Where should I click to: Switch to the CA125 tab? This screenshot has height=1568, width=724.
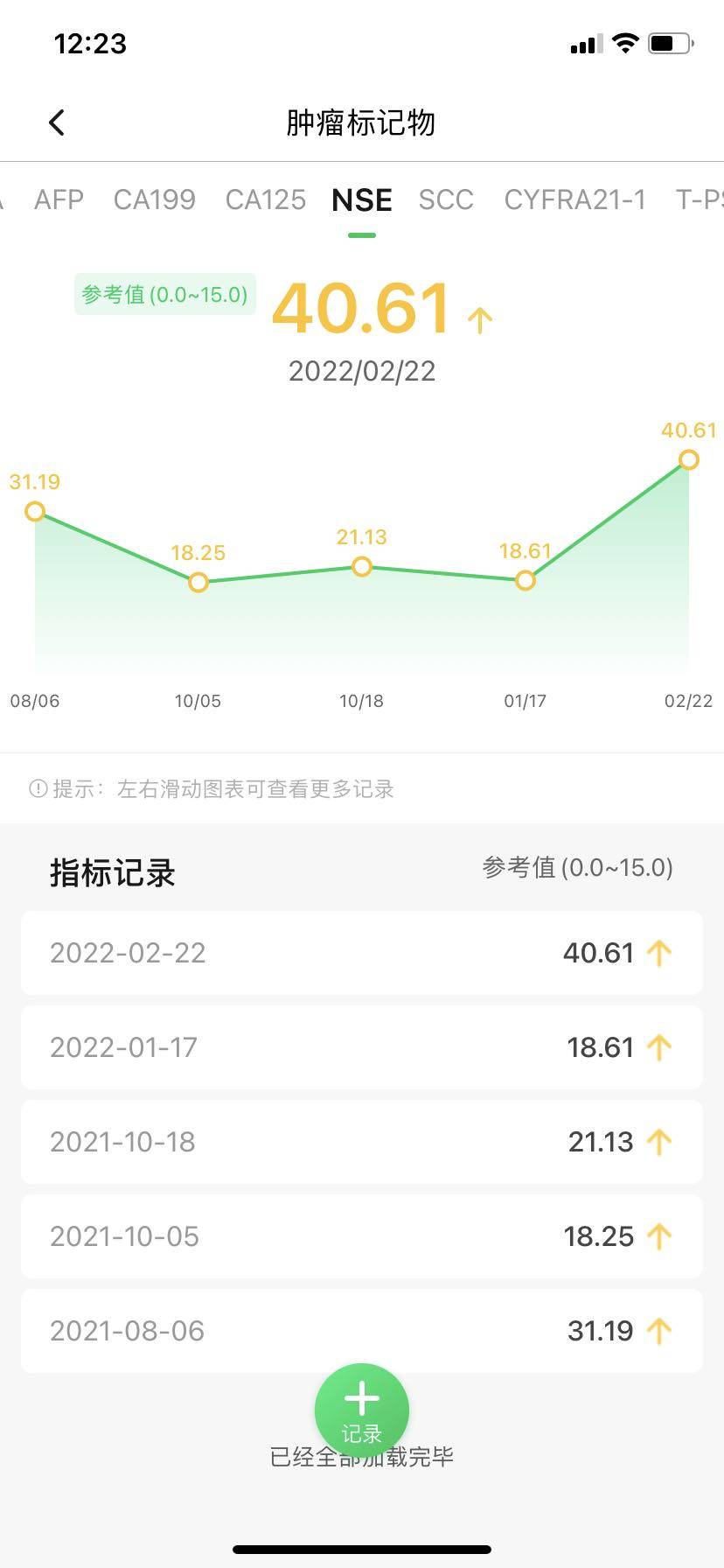(x=265, y=200)
